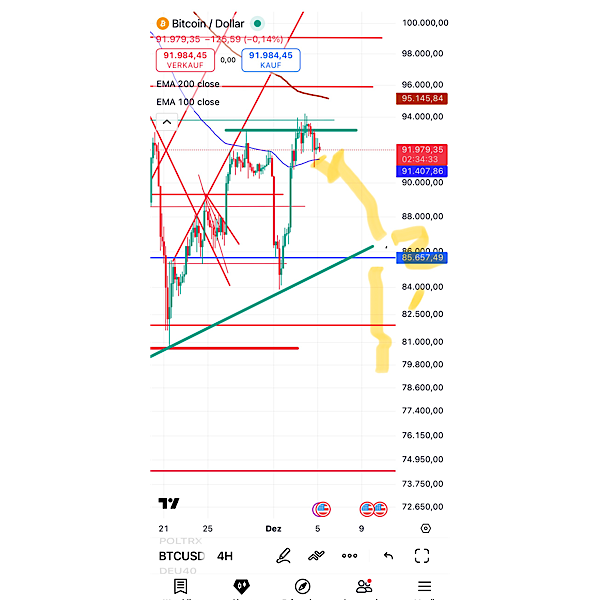Switch to the watchlist tab

180,586
